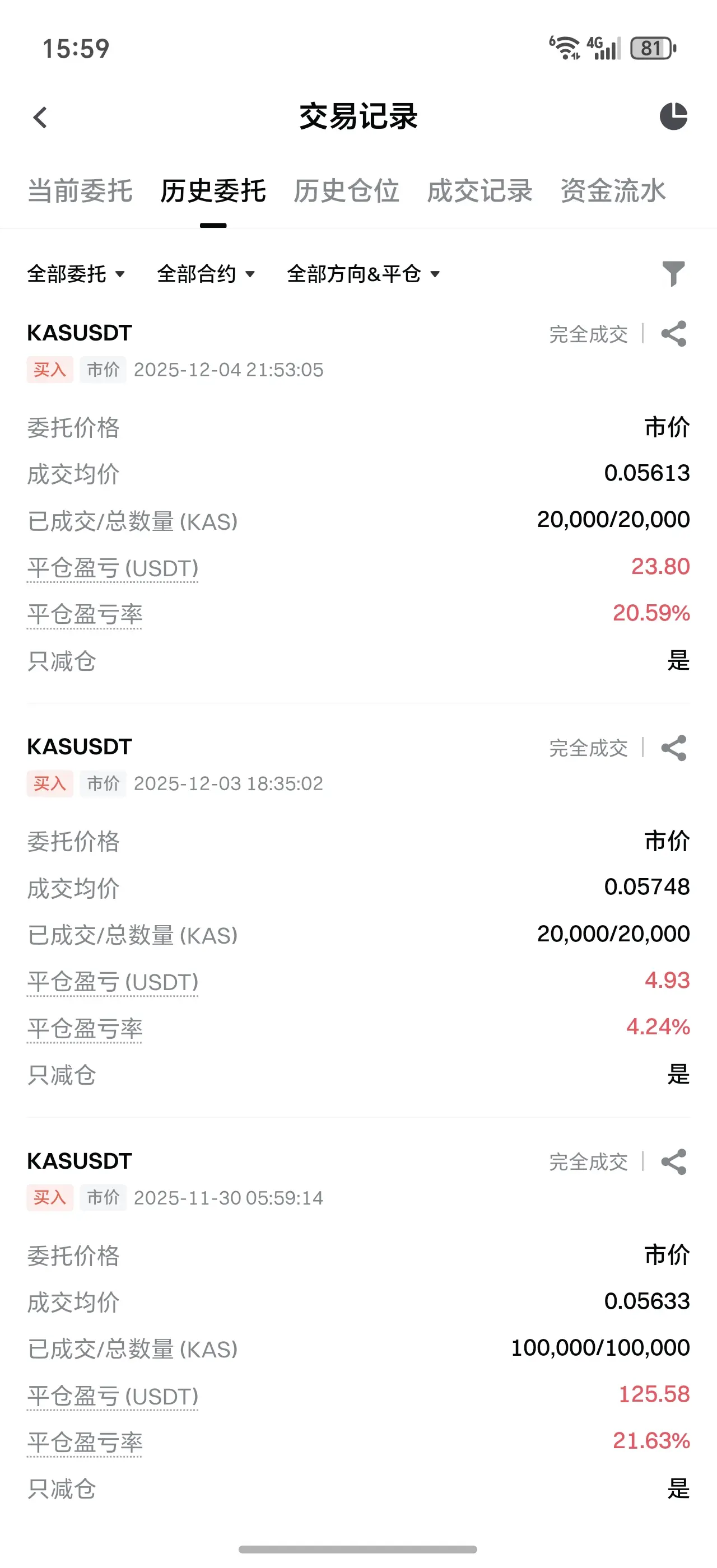Image resolution: width=717 pixels, height=1568 pixels.
Task: Share the 2025-11-30 05:59:14 KASUSDT order
Action: 674,1162
